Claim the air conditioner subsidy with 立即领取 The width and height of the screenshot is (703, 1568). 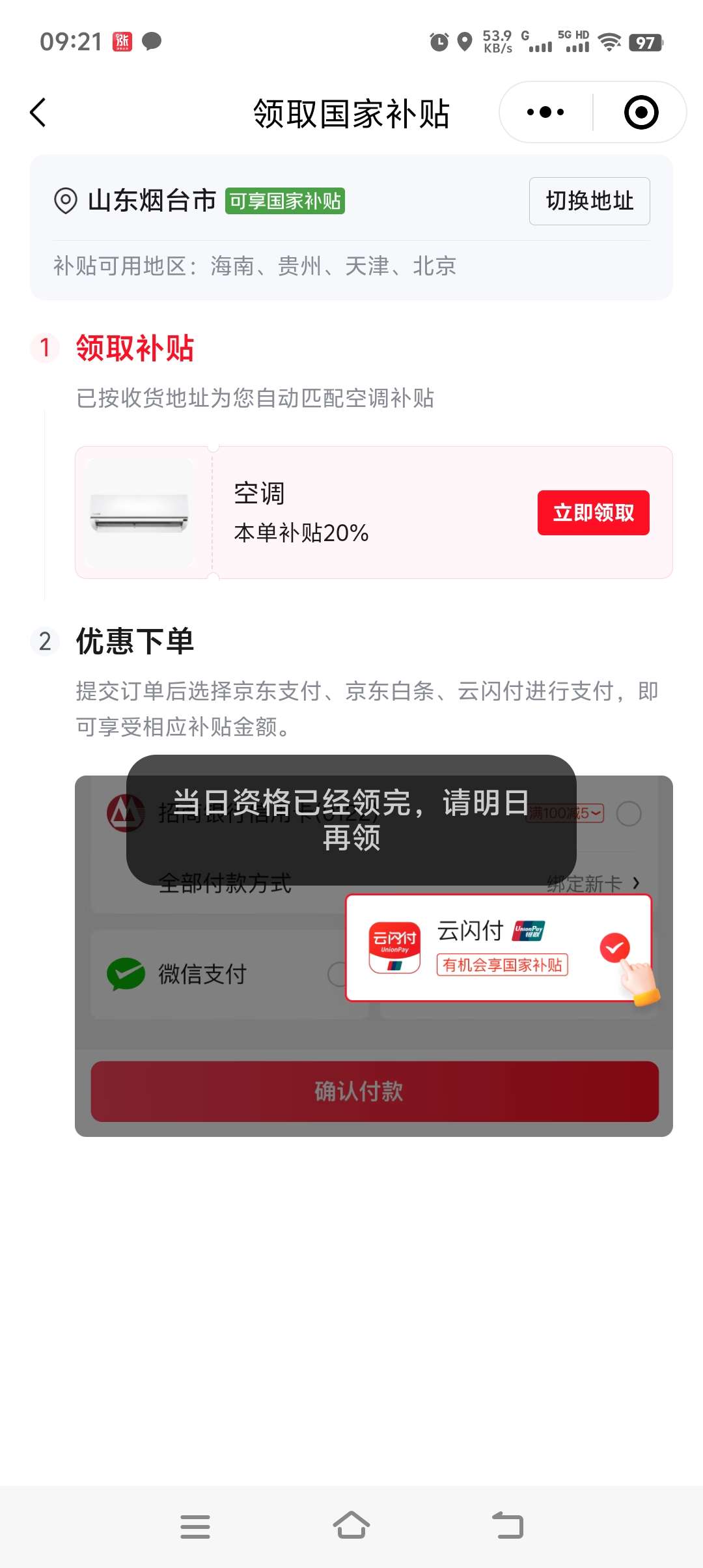pos(593,513)
